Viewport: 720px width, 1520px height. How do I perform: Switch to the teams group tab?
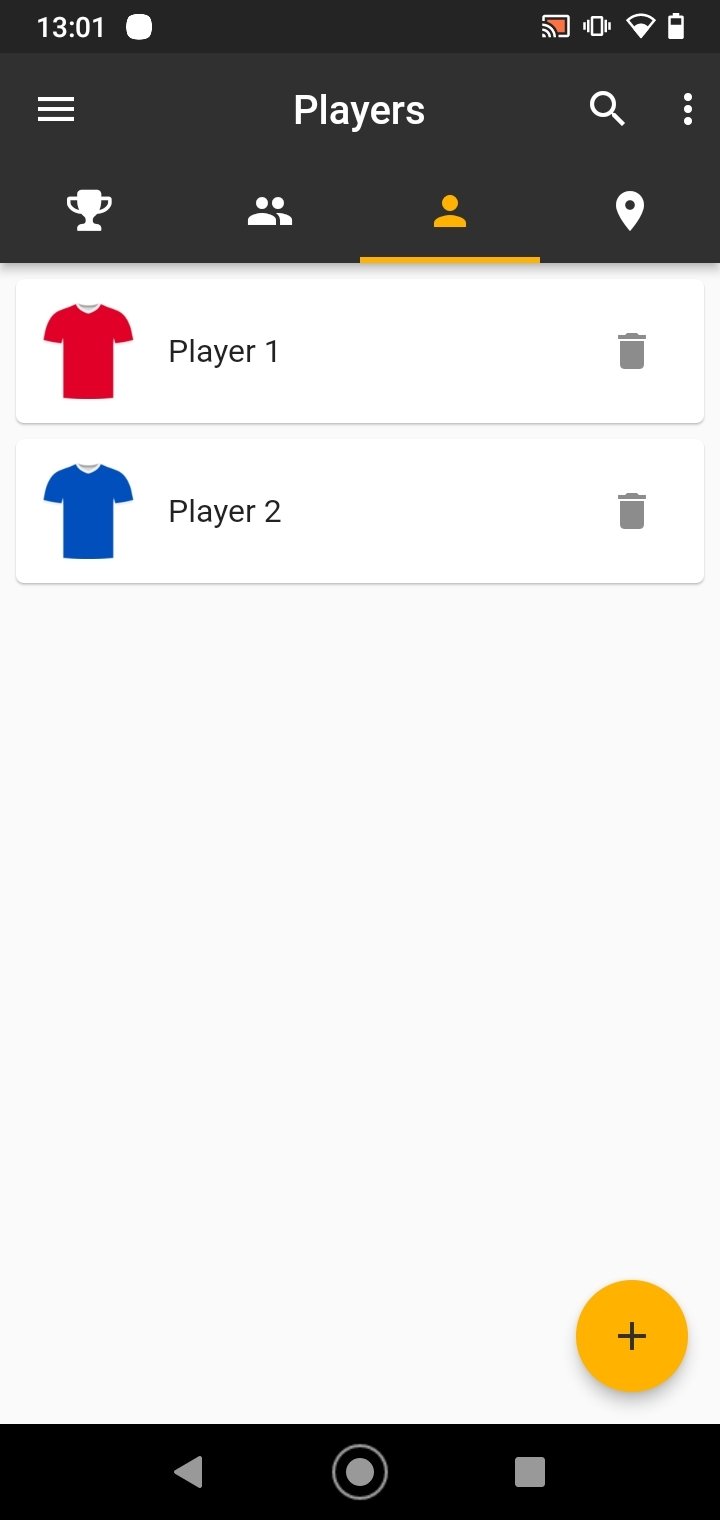[x=270, y=212]
